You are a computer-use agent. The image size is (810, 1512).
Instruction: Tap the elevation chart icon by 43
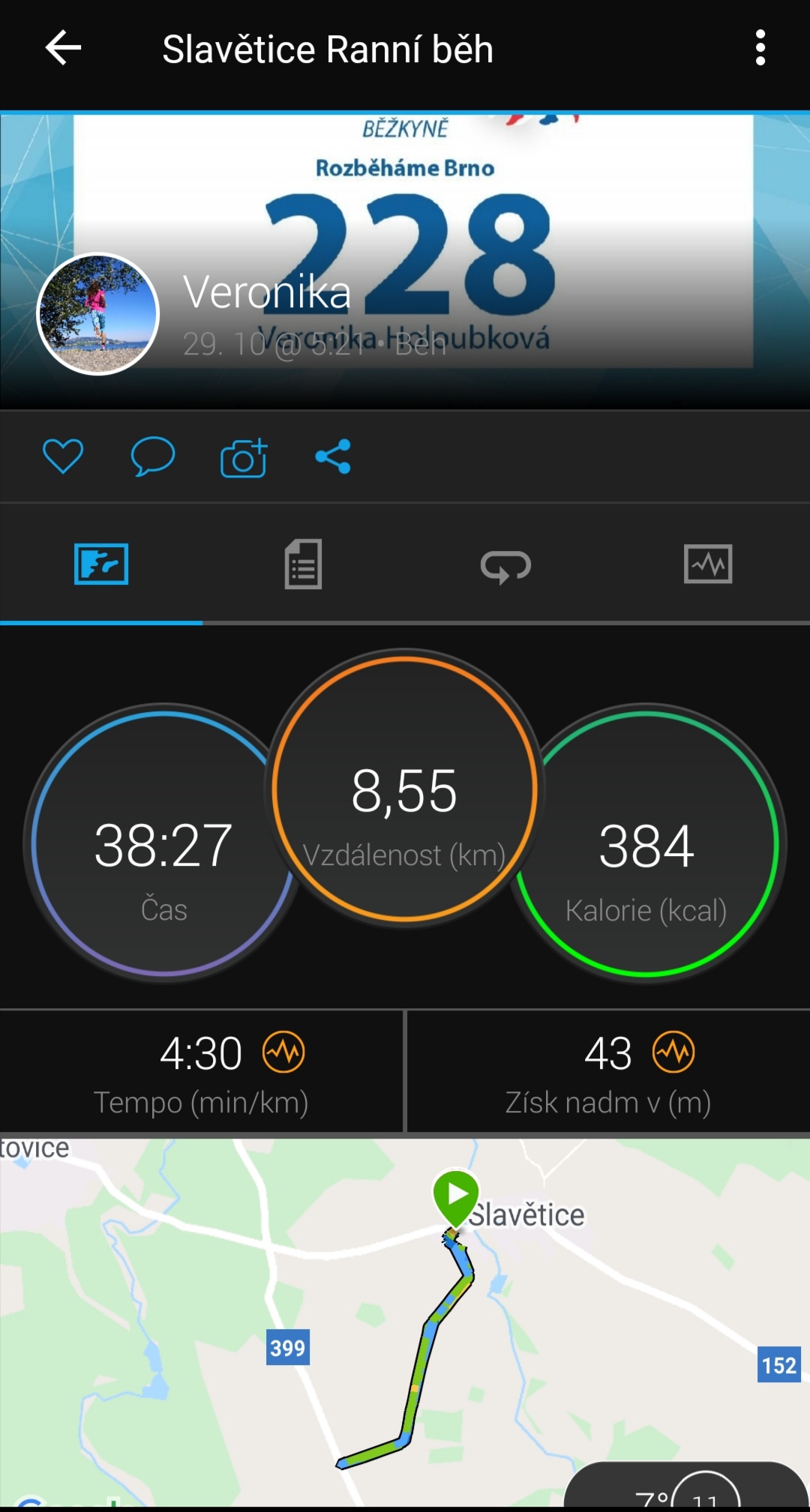click(673, 1052)
